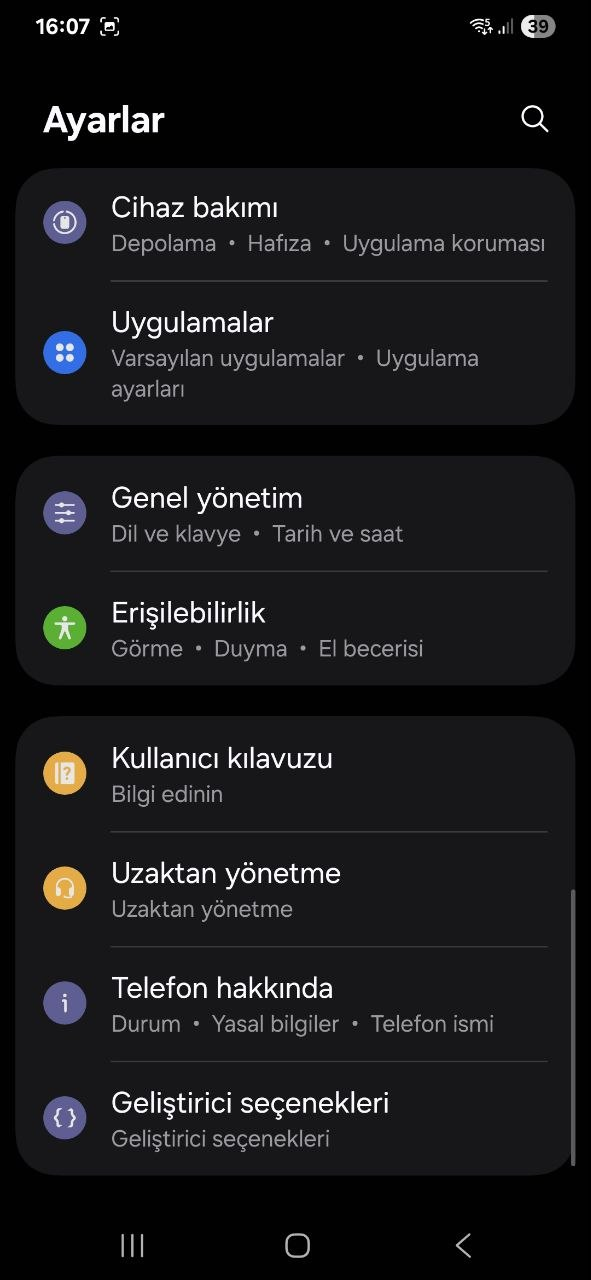Open Geliştirici seçenekleri

[295, 1118]
